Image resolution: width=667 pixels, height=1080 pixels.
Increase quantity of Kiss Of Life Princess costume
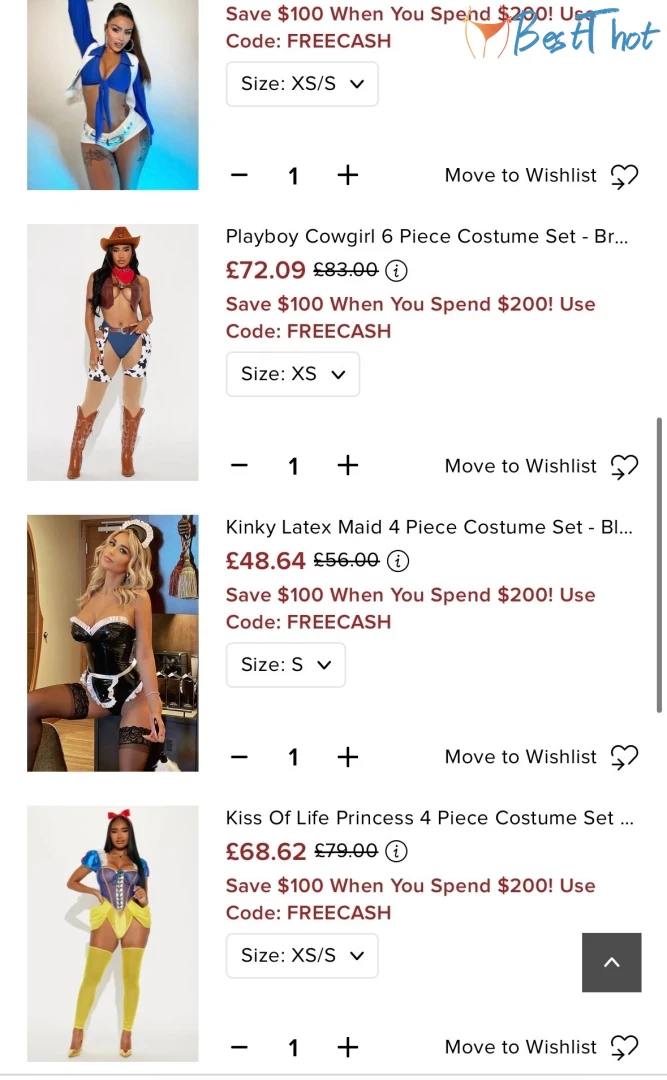click(347, 1047)
